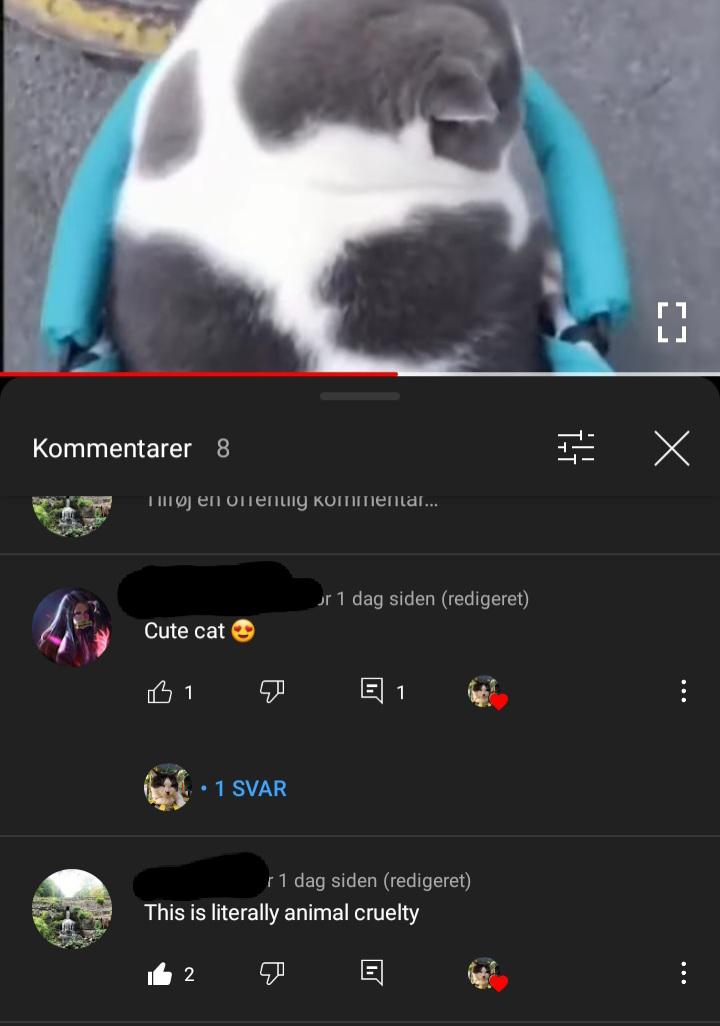Open the 'animal cruelty' commenter's profile picture
The width and height of the screenshot is (720, 1026).
[x=72, y=908]
